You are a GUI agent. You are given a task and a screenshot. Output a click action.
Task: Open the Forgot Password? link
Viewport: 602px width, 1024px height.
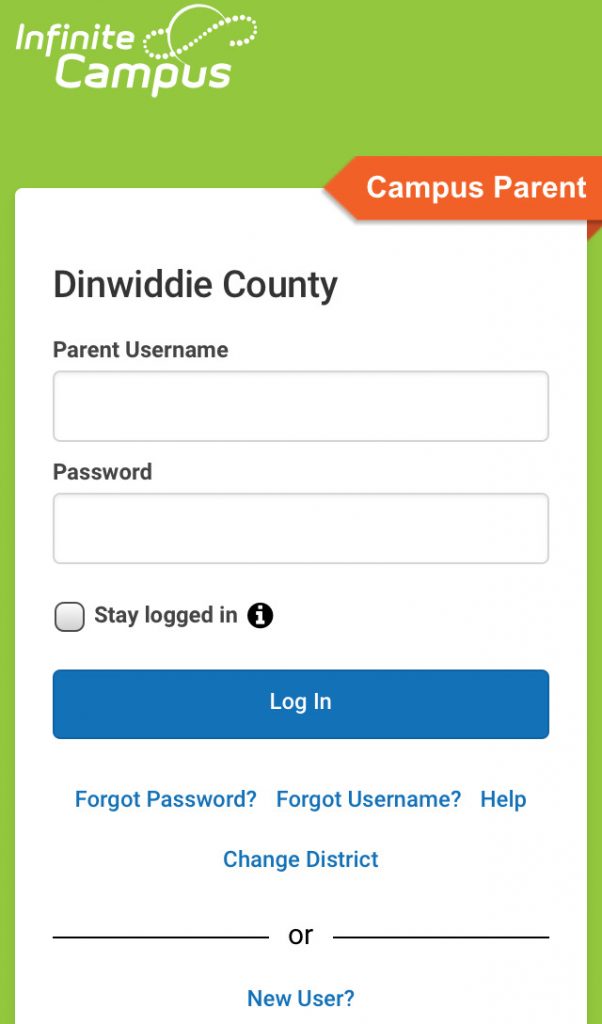point(166,800)
